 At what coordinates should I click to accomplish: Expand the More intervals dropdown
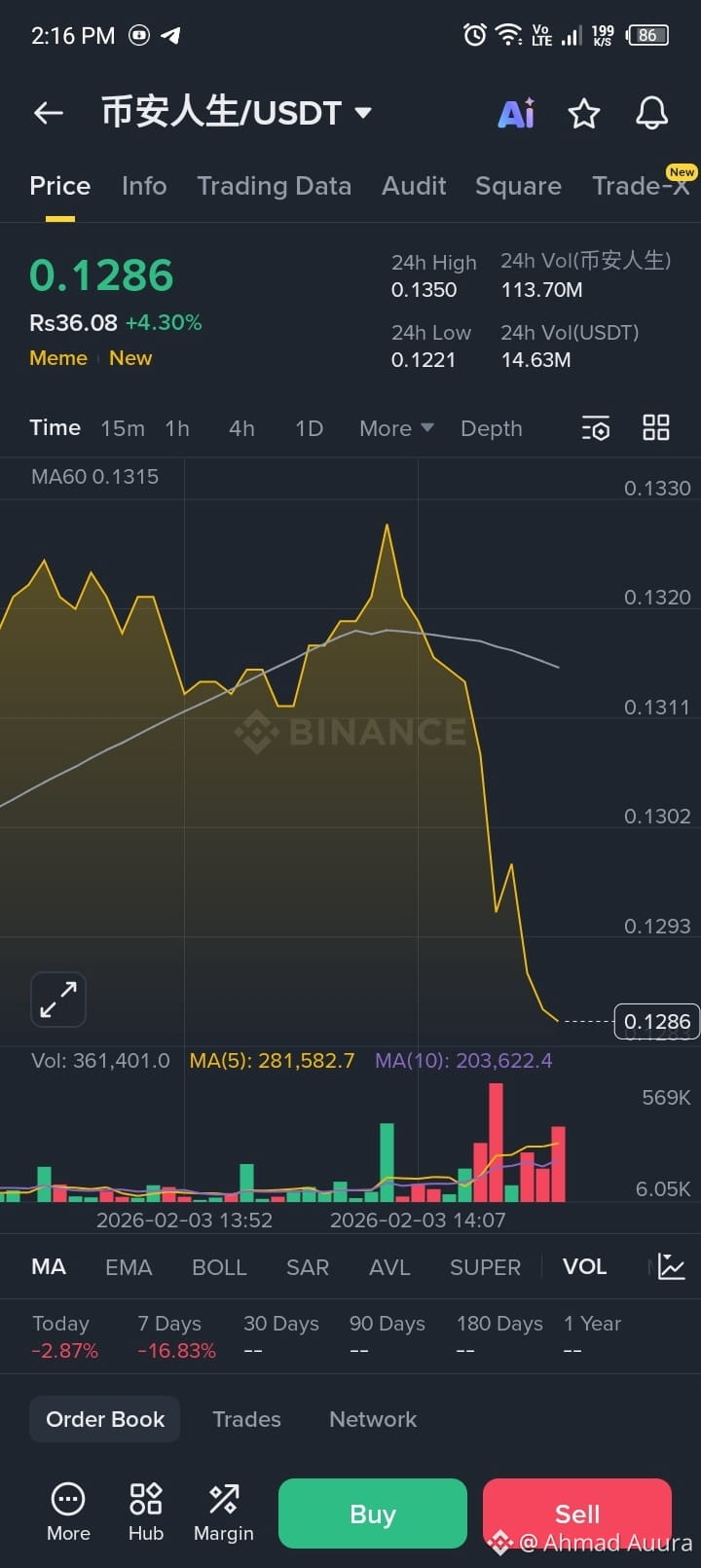[396, 428]
